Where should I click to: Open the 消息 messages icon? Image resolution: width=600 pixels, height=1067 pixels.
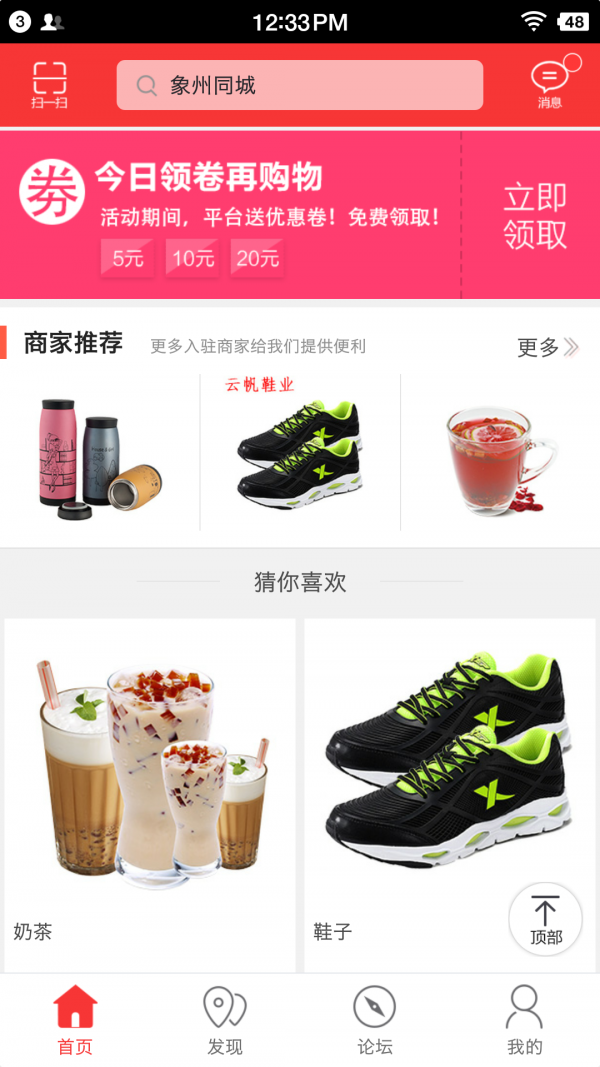[549, 85]
